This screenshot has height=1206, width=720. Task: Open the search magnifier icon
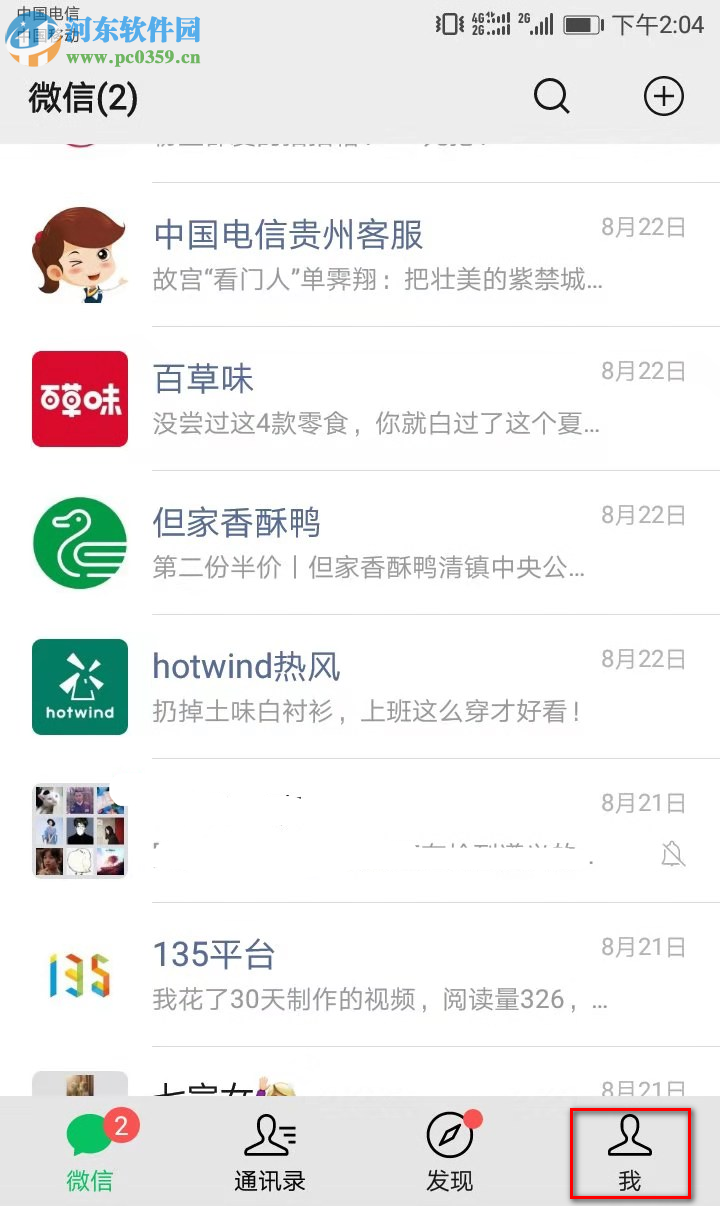tap(551, 96)
